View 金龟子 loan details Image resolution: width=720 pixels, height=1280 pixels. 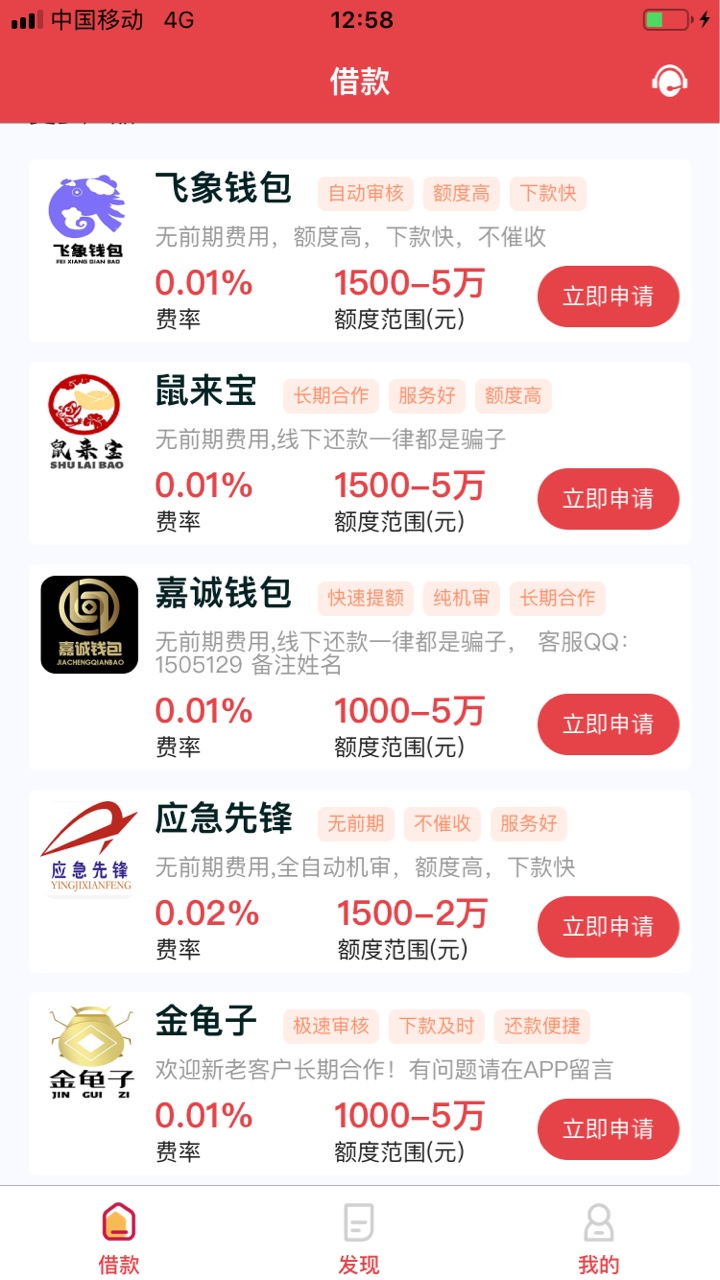coord(359,1083)
